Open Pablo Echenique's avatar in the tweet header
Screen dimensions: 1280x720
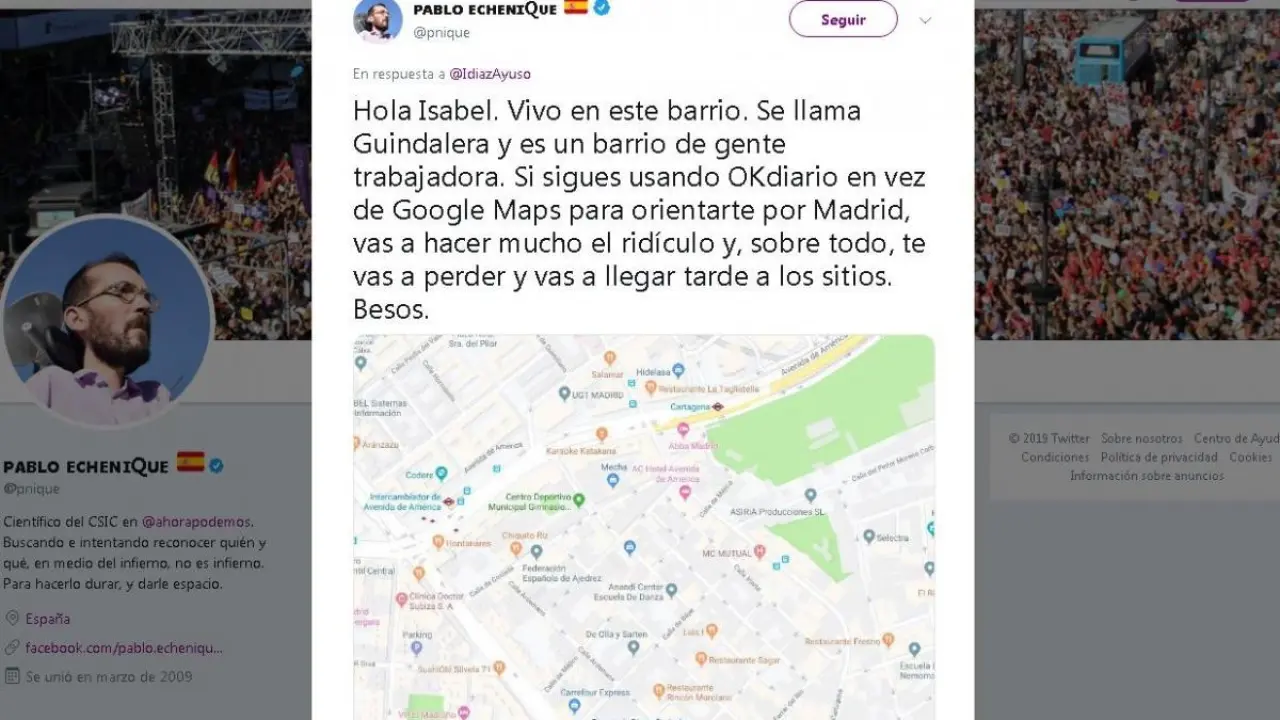point(377,20)
